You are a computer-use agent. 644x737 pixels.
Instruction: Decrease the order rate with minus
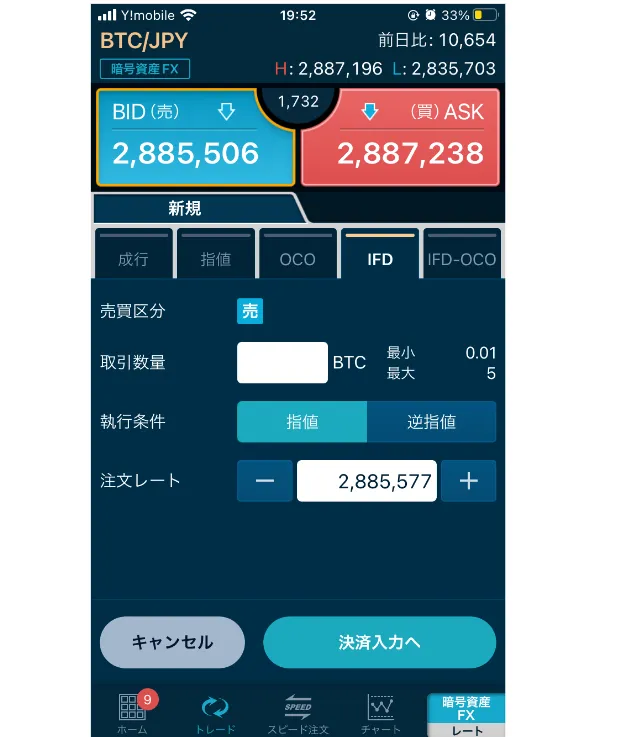pyautogui.click(x=265, y=481)
